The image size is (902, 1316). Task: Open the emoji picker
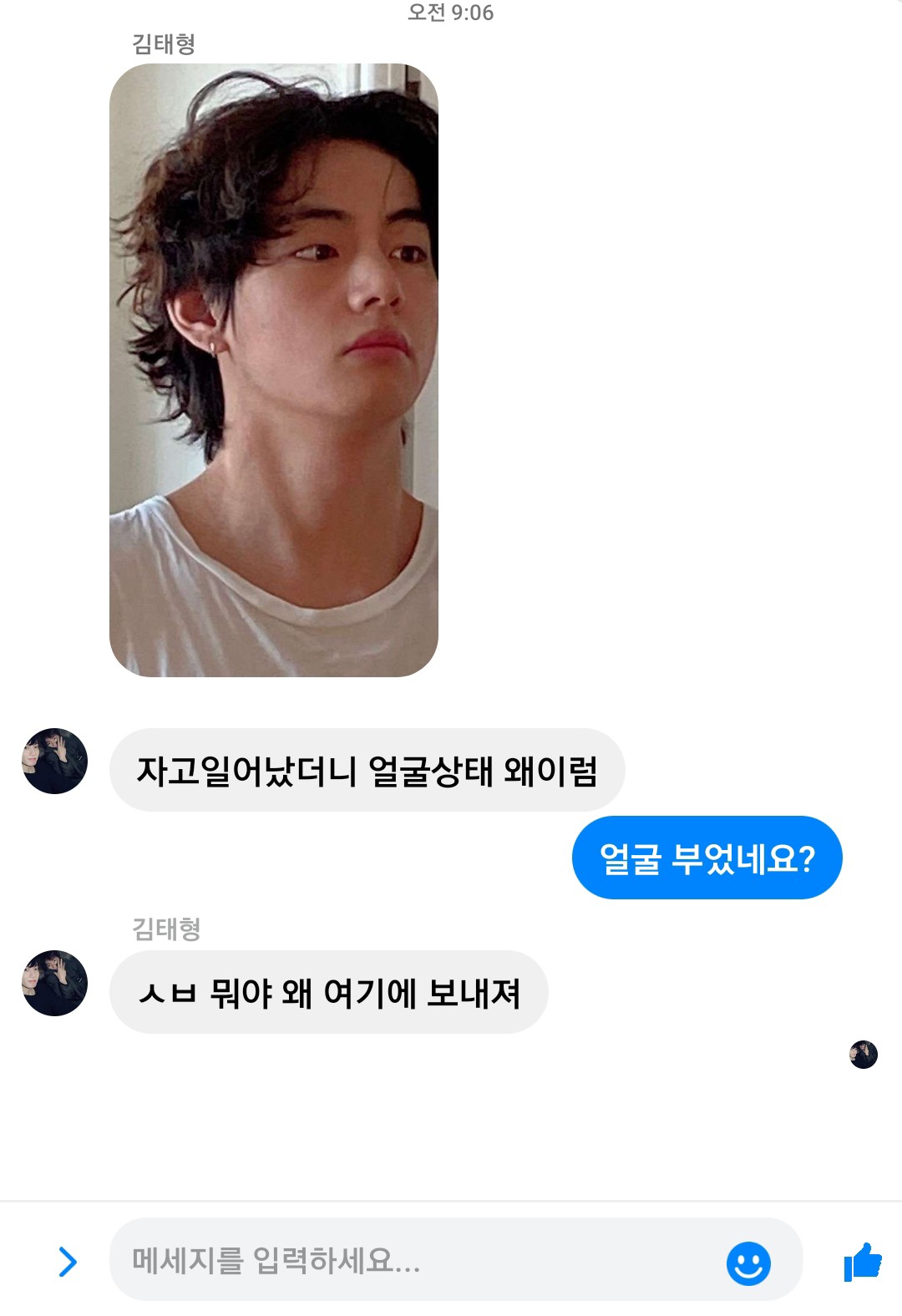[748, 1262]
